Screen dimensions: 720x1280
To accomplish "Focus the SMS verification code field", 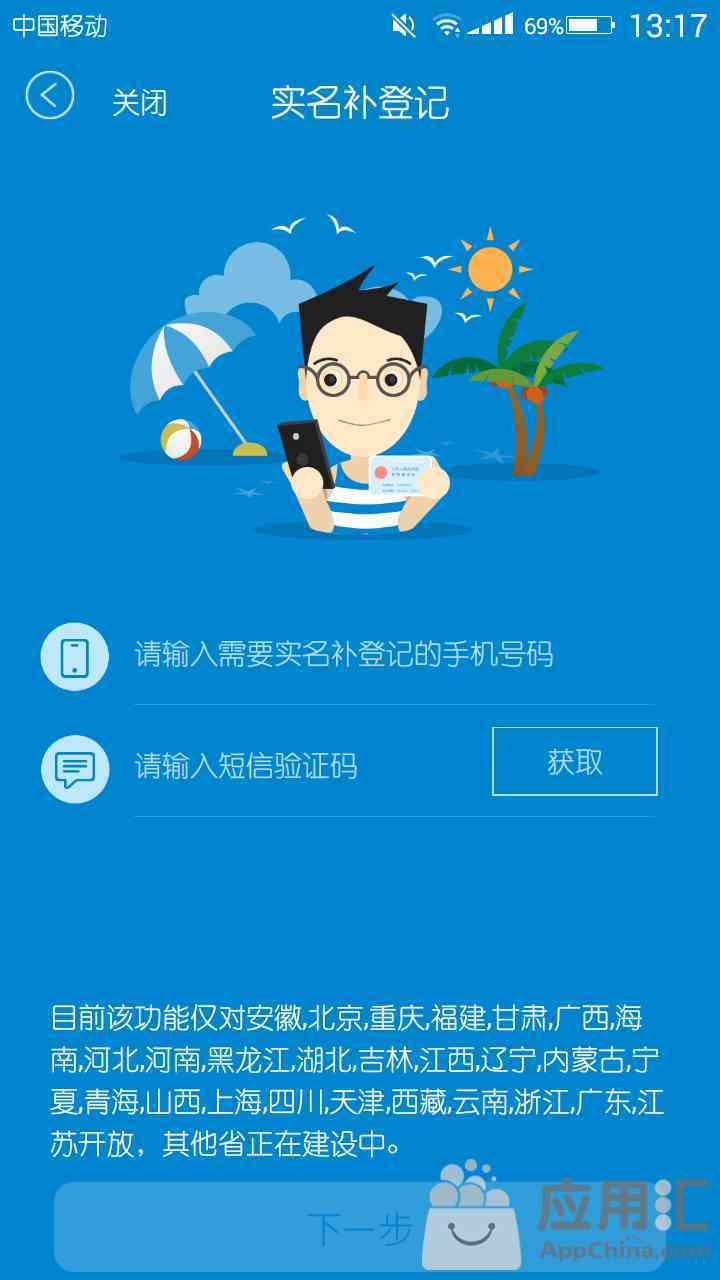I will [300, 767].
